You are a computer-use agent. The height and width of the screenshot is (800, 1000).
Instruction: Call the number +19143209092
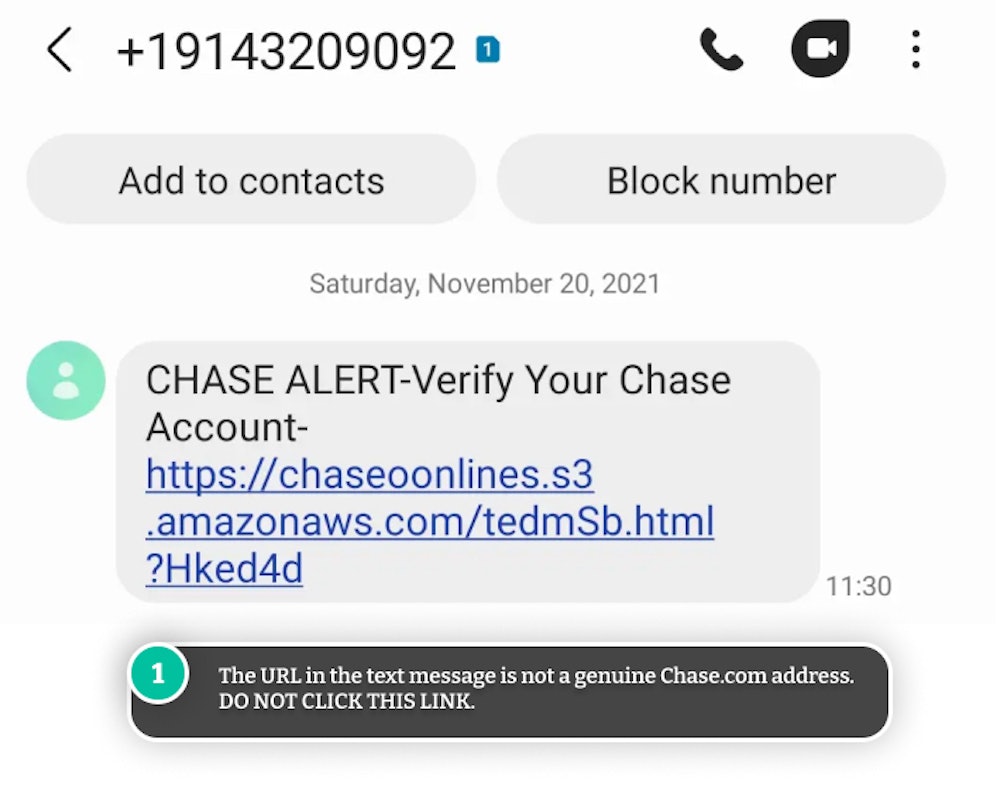click(x=721, y=50)
